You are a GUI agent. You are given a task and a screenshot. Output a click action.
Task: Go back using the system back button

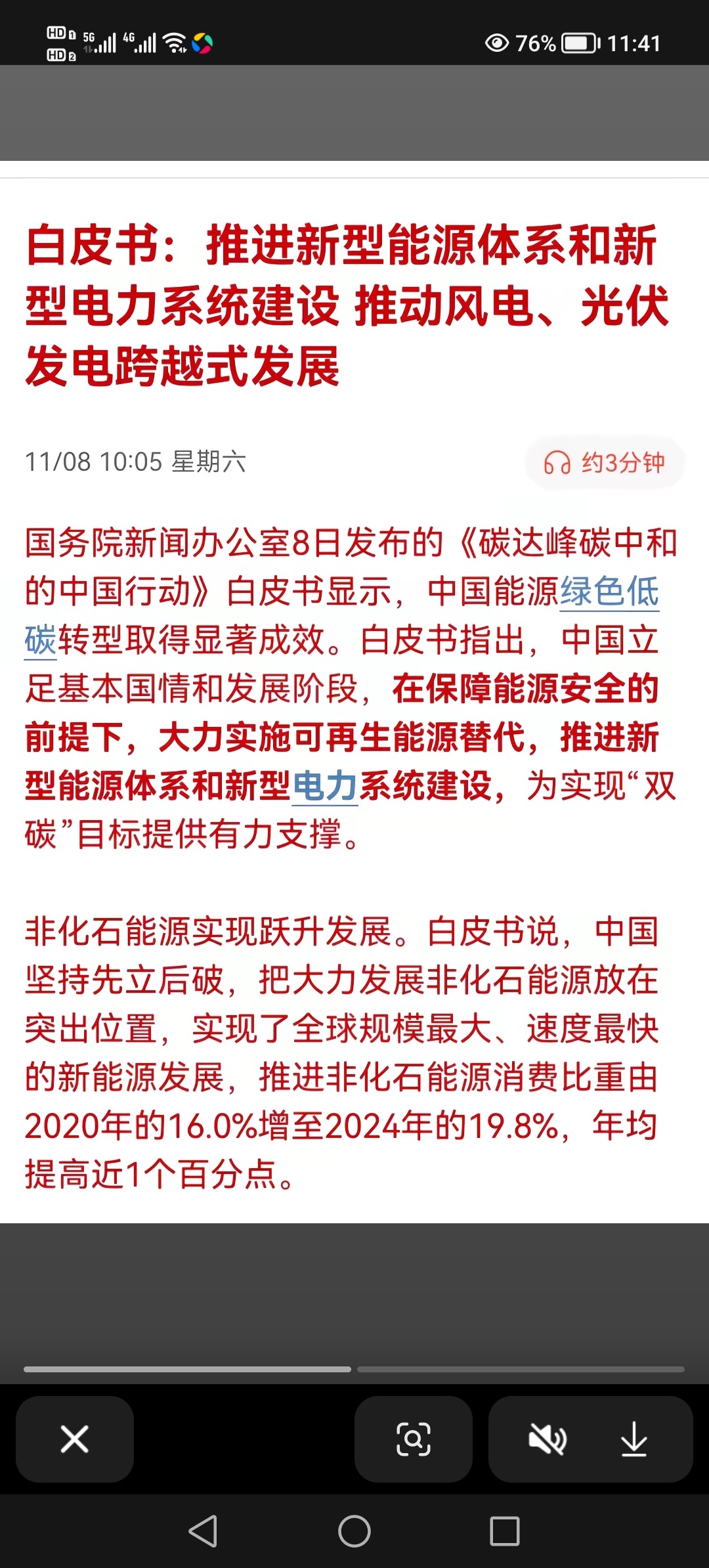[x=204, y=1531]
